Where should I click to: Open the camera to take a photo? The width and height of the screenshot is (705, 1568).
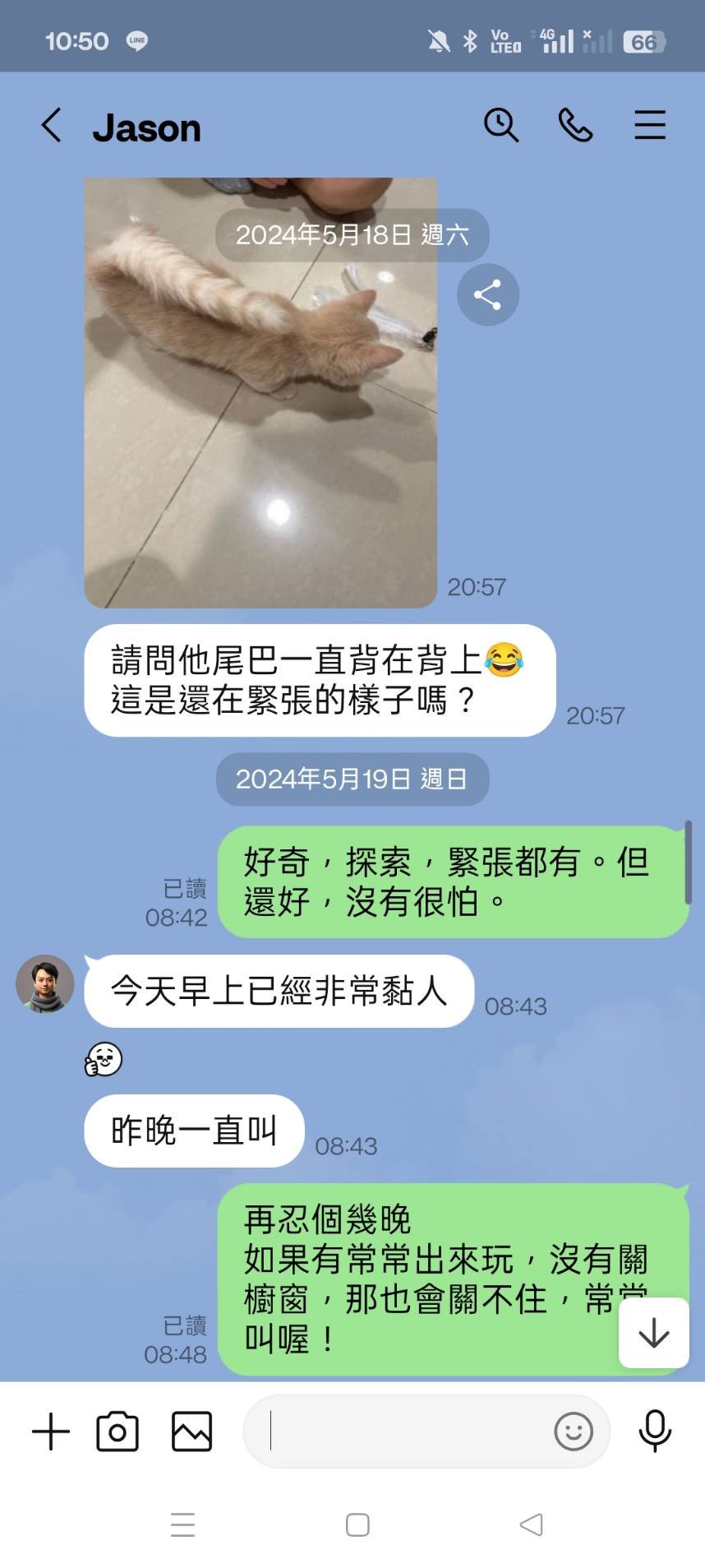tap(117, 1432)
